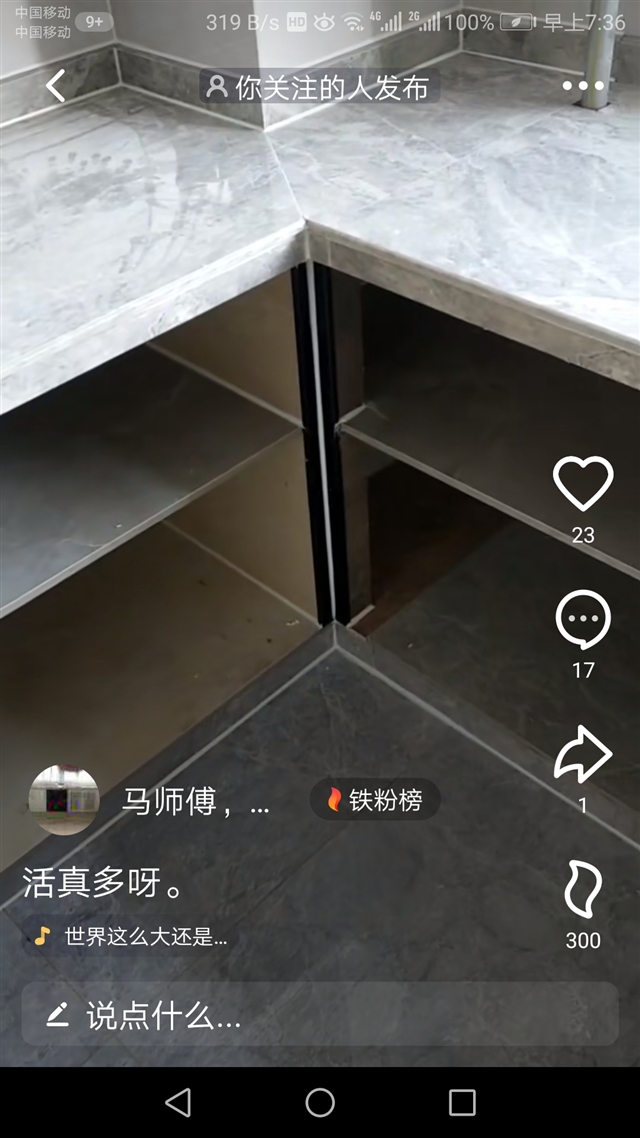Tap the 你关注的人发布 label

point(320,86)
